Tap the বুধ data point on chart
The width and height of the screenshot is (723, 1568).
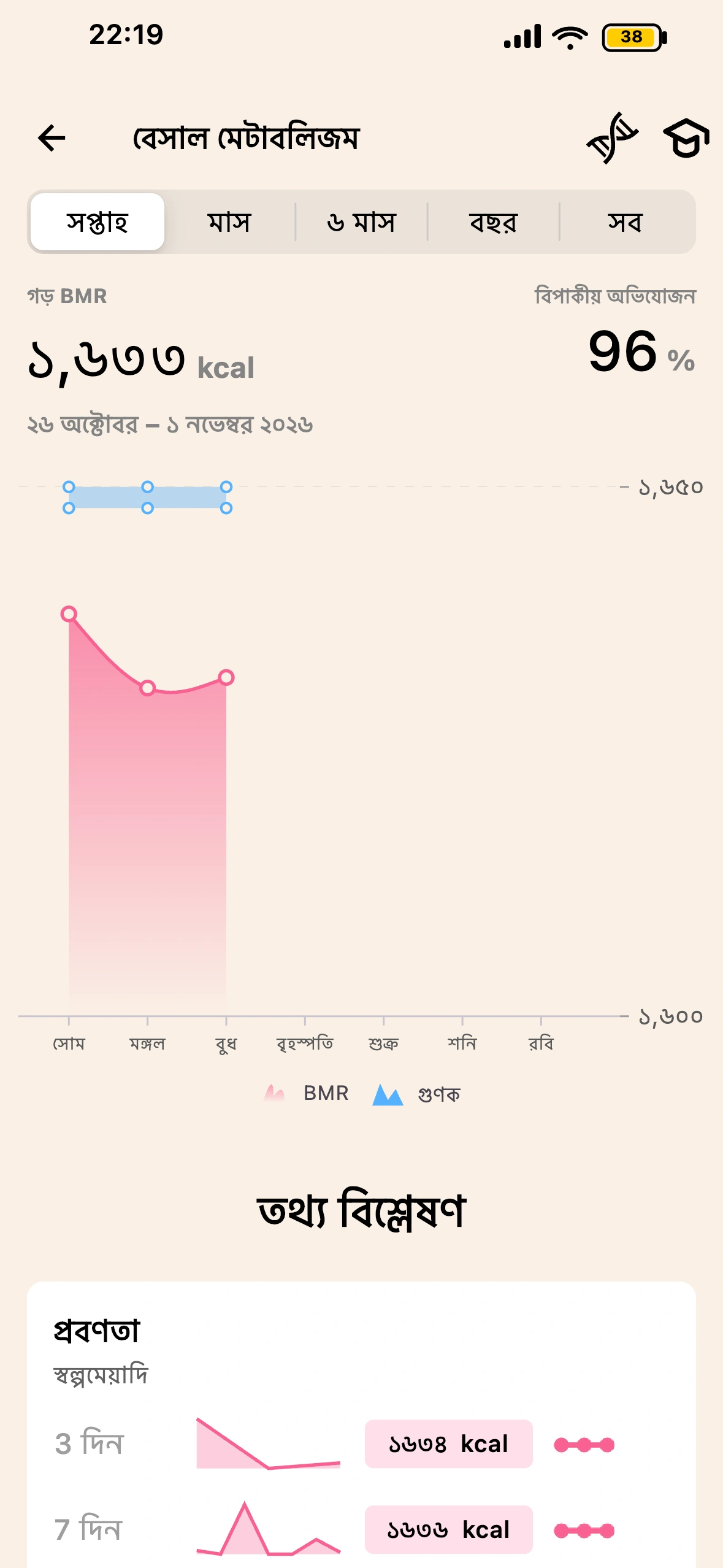tap(226, 677)
